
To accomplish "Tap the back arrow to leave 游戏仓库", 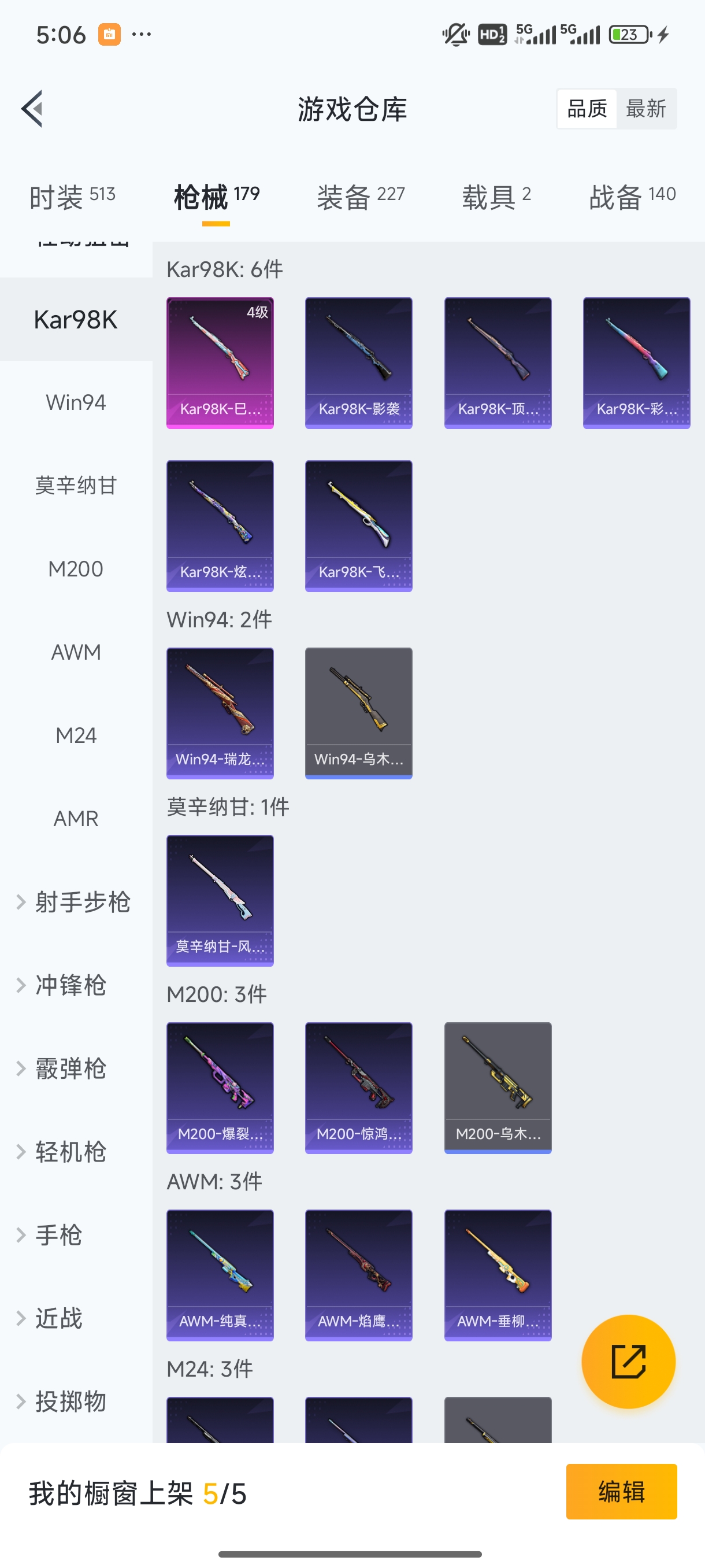I will (x=31, y=108).
